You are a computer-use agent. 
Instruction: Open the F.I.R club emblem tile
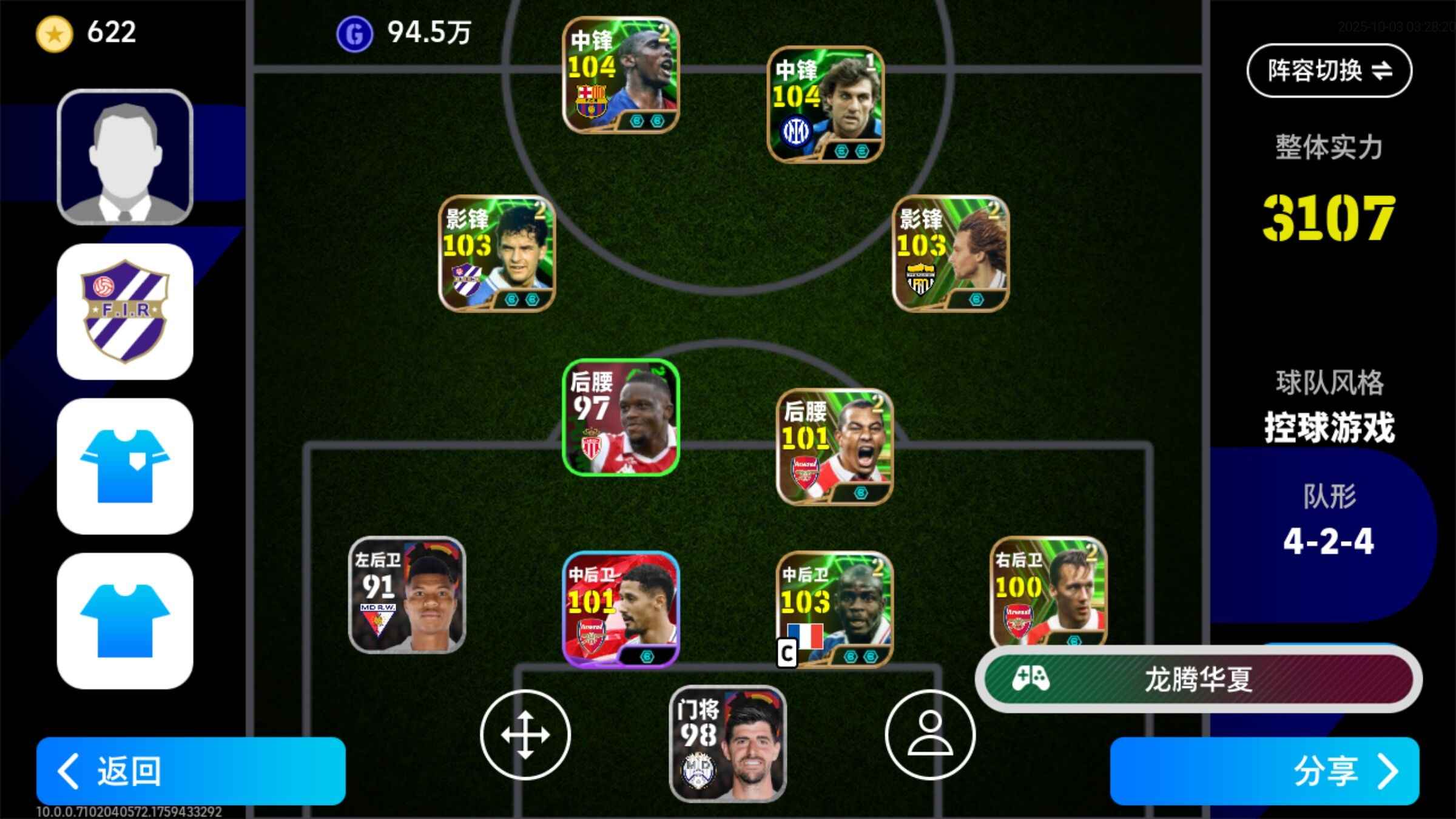point(125,312)
